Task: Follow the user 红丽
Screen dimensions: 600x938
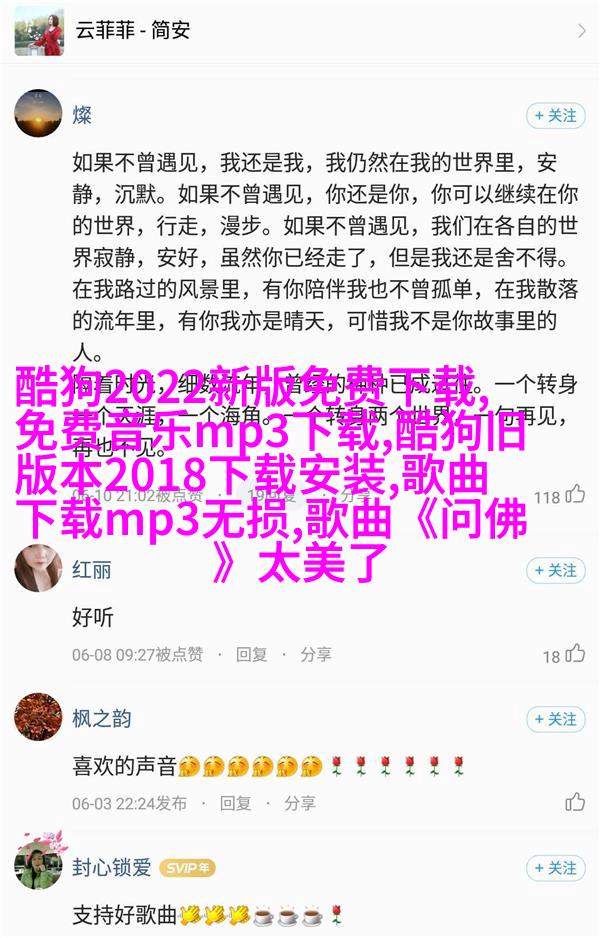Action: tap(555, 570)
